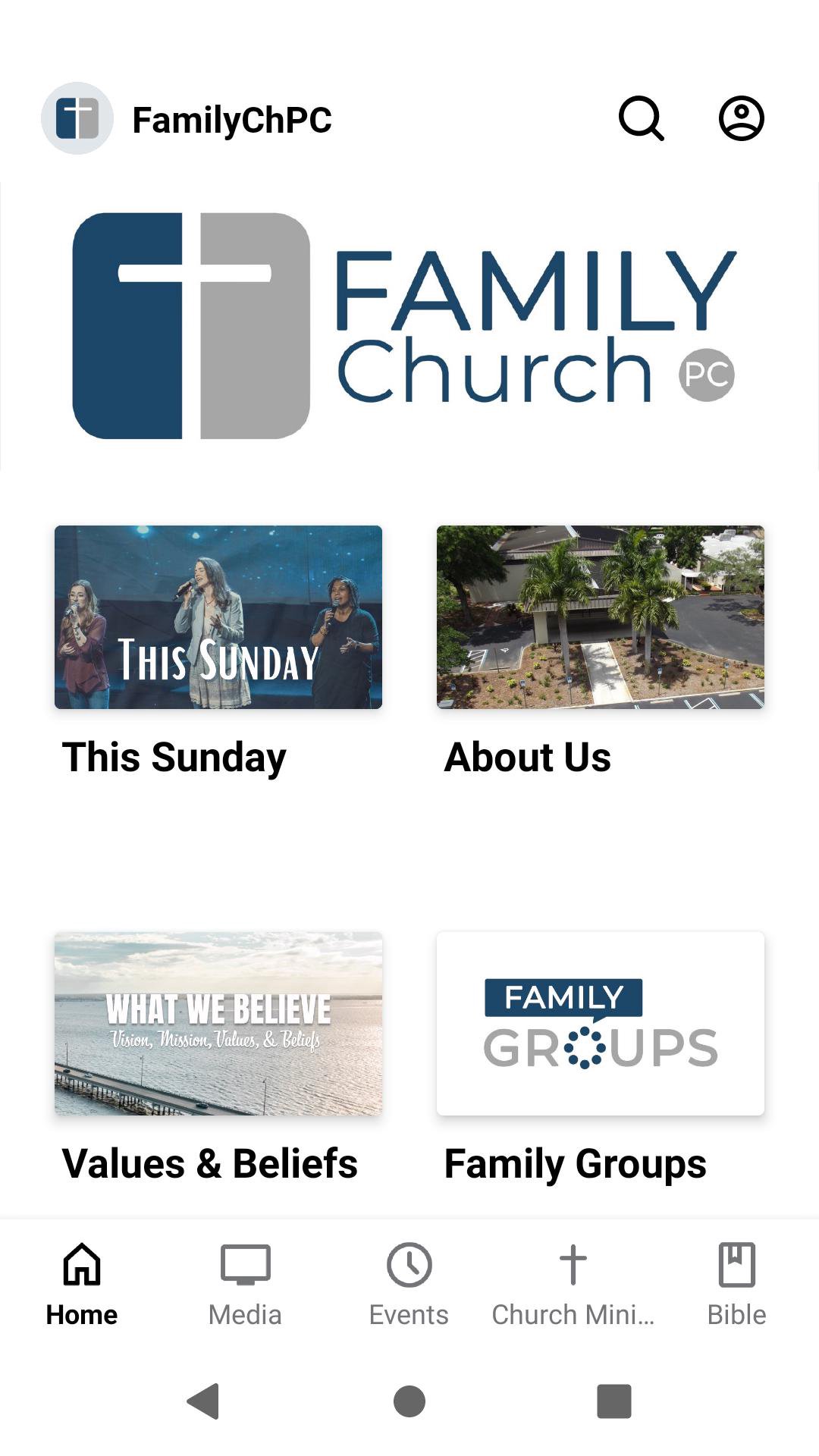Switch to the Events tab
The width and height of the screenshot is (819, 1456).
pos(409,1285)
